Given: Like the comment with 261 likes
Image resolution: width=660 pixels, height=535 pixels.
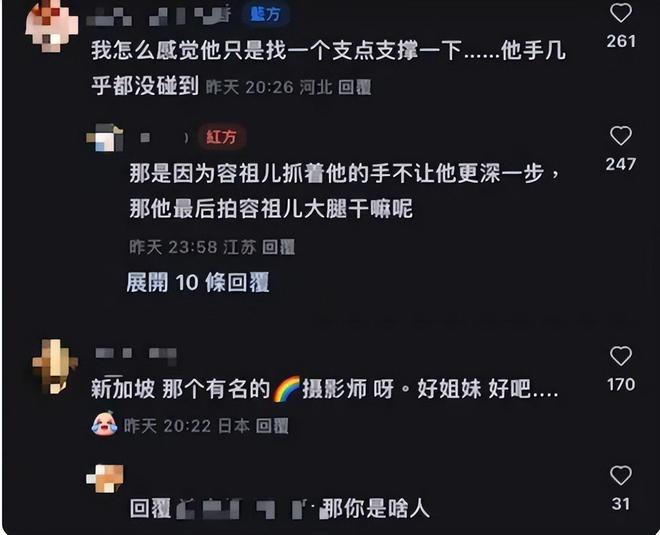Looking at the screenshot, I should [621, 14].
